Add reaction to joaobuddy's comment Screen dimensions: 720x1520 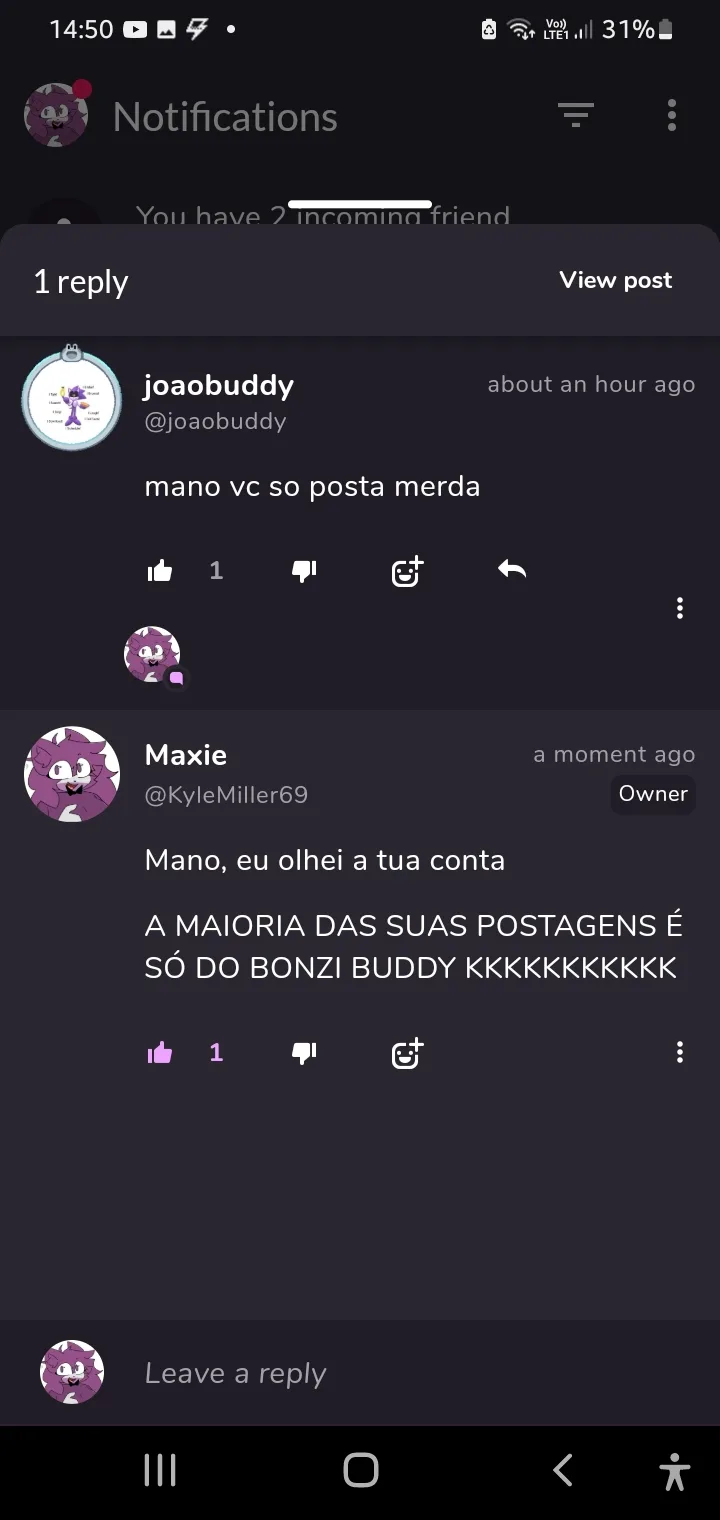(407, 571)
